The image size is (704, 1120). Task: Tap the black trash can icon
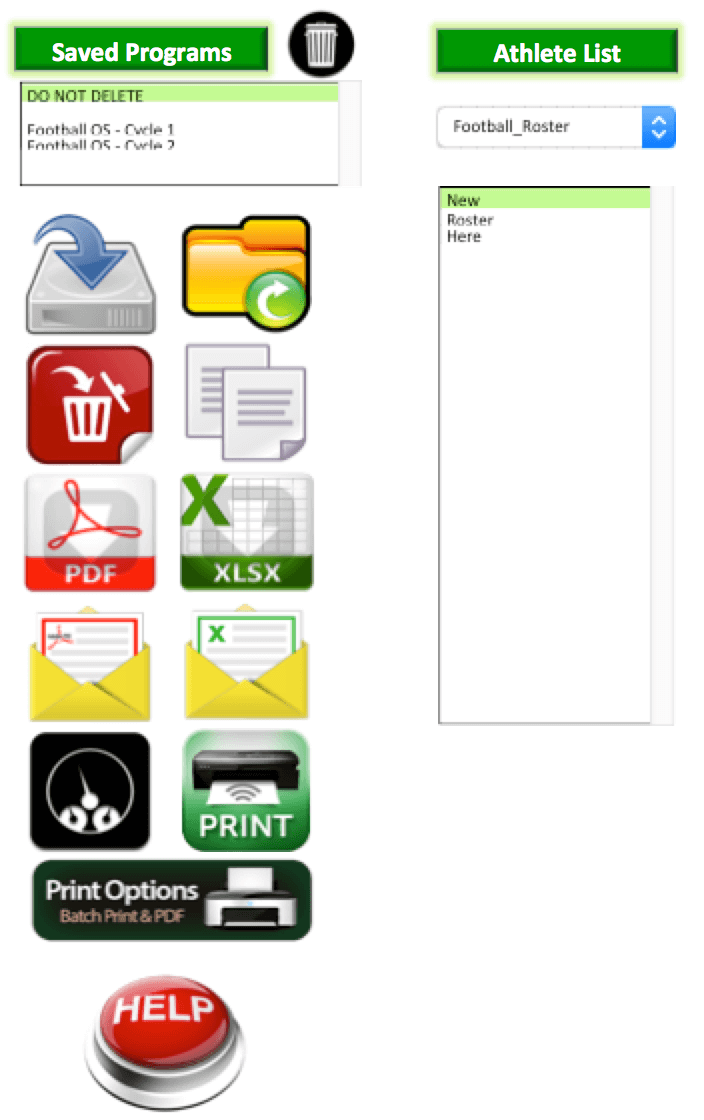321,45
